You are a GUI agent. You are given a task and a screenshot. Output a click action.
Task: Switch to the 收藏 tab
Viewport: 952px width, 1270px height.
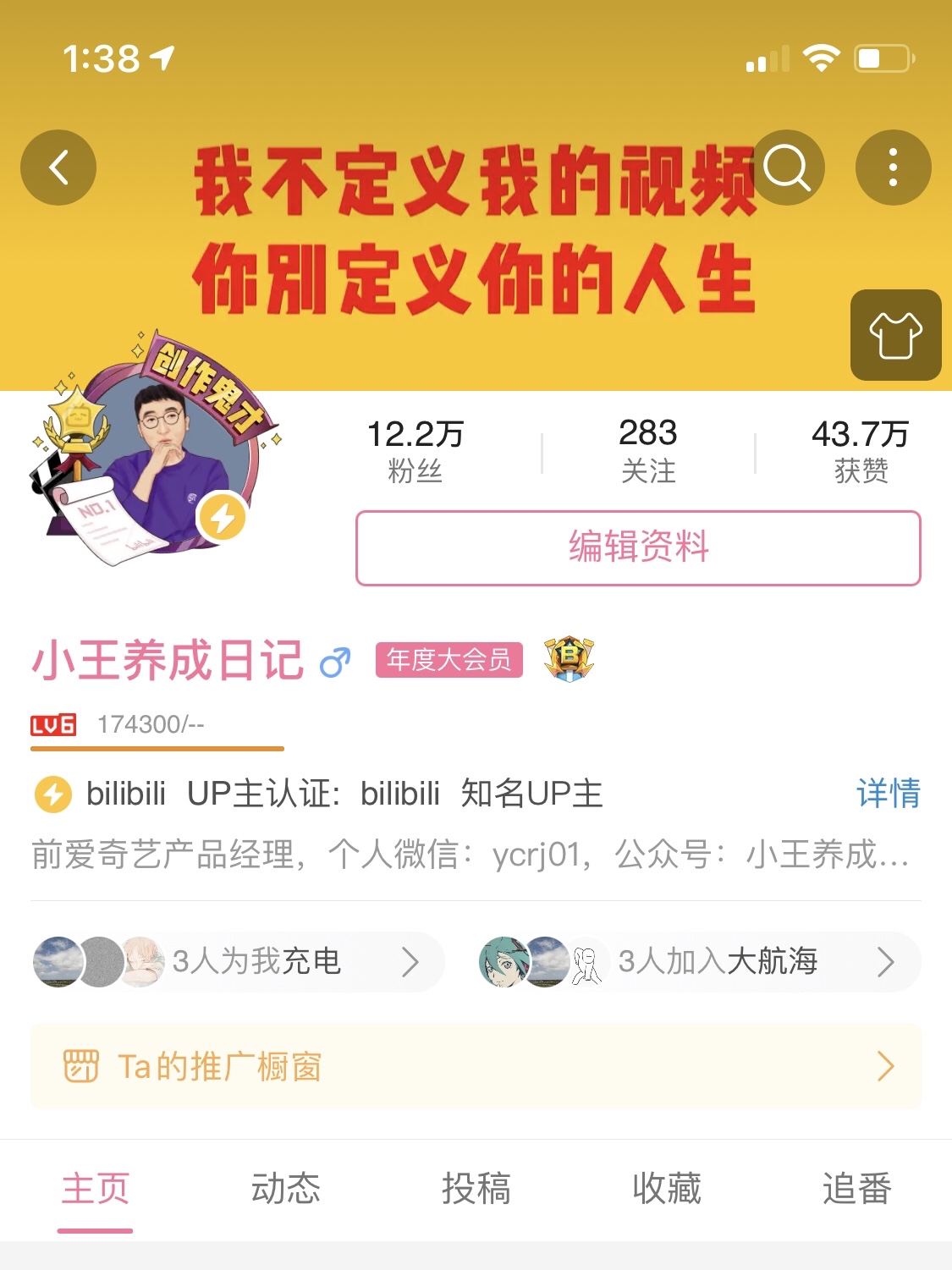667,1189
